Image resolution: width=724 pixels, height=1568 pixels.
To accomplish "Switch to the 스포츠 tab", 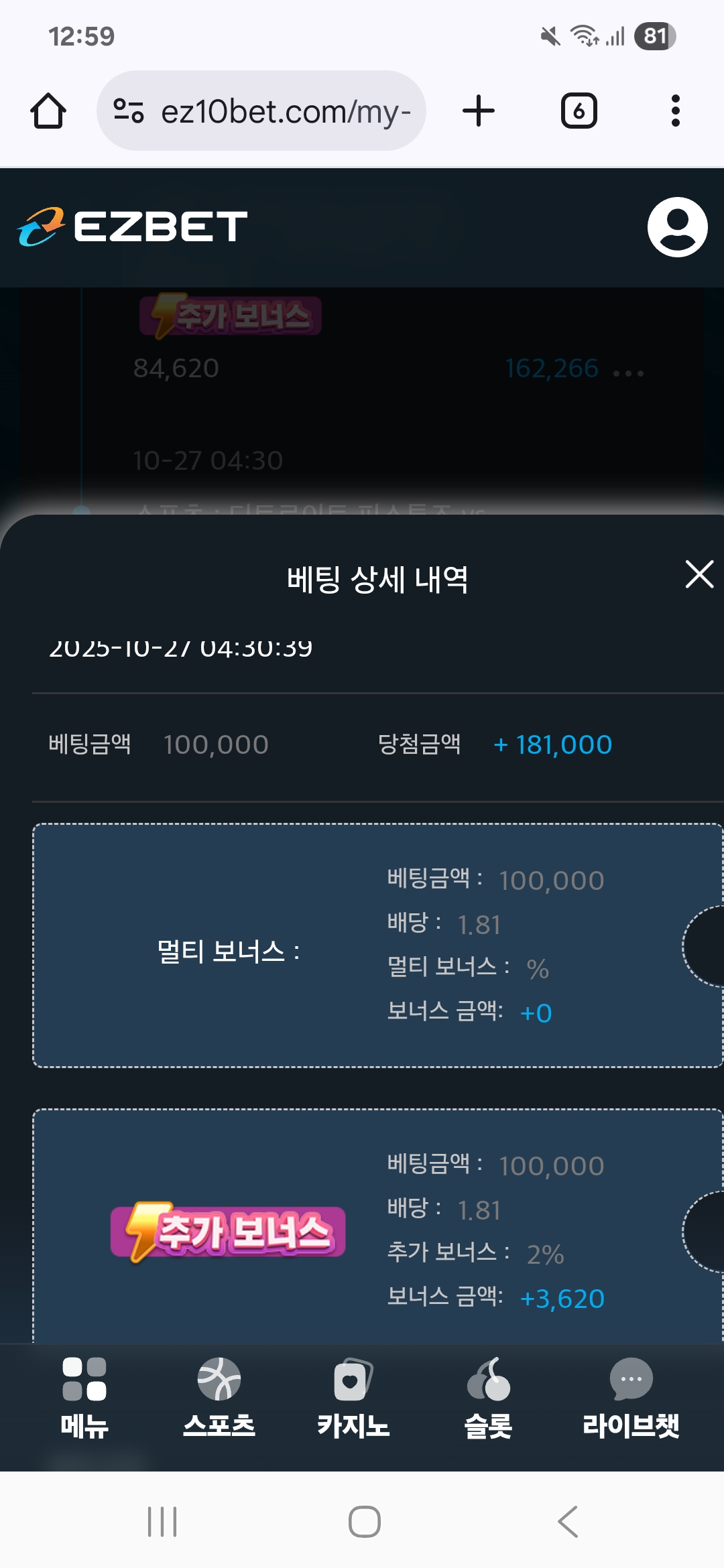I will 219,1397.
